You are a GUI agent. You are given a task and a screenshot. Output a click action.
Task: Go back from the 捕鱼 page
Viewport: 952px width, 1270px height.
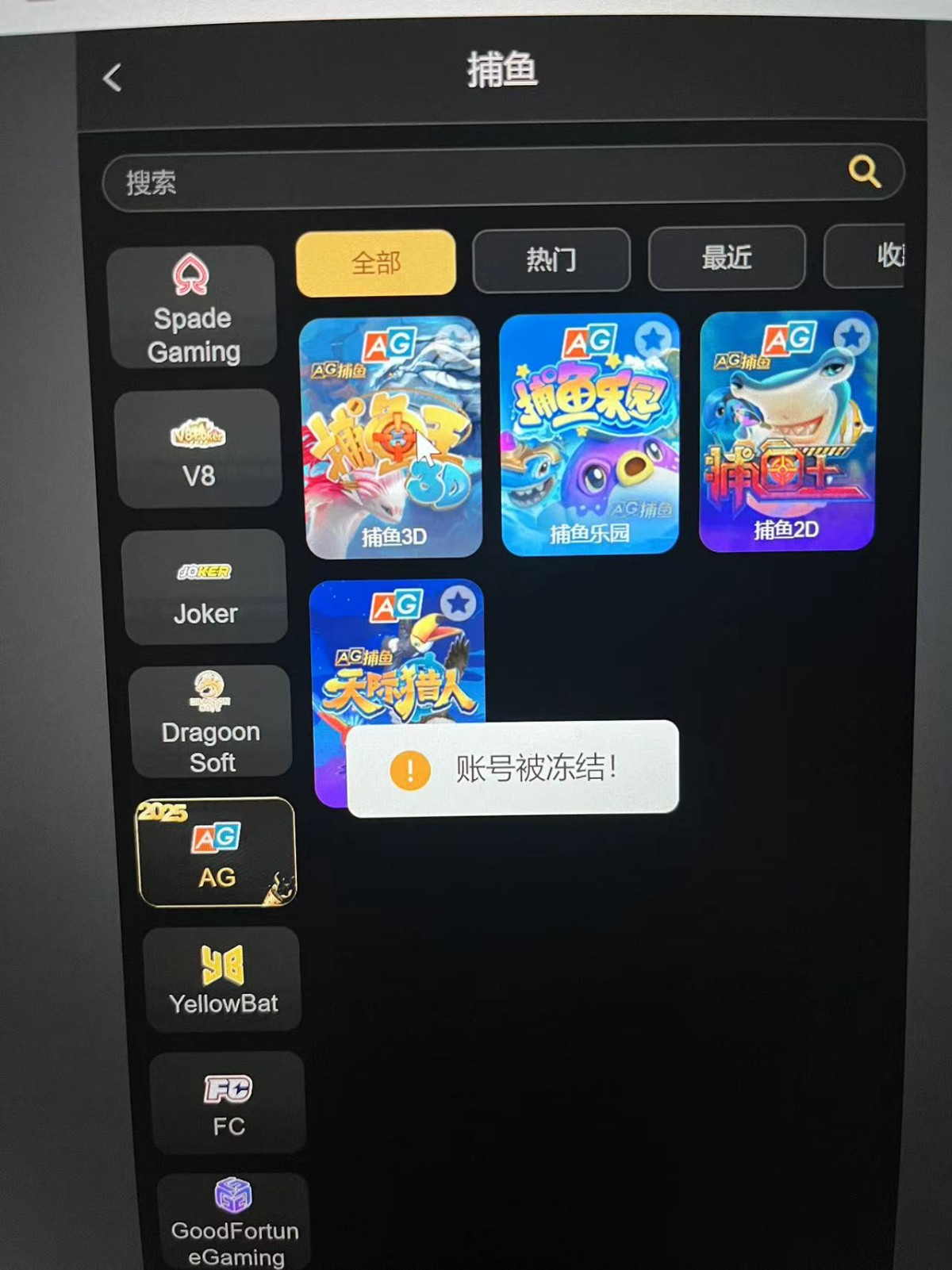coord(113,78)
